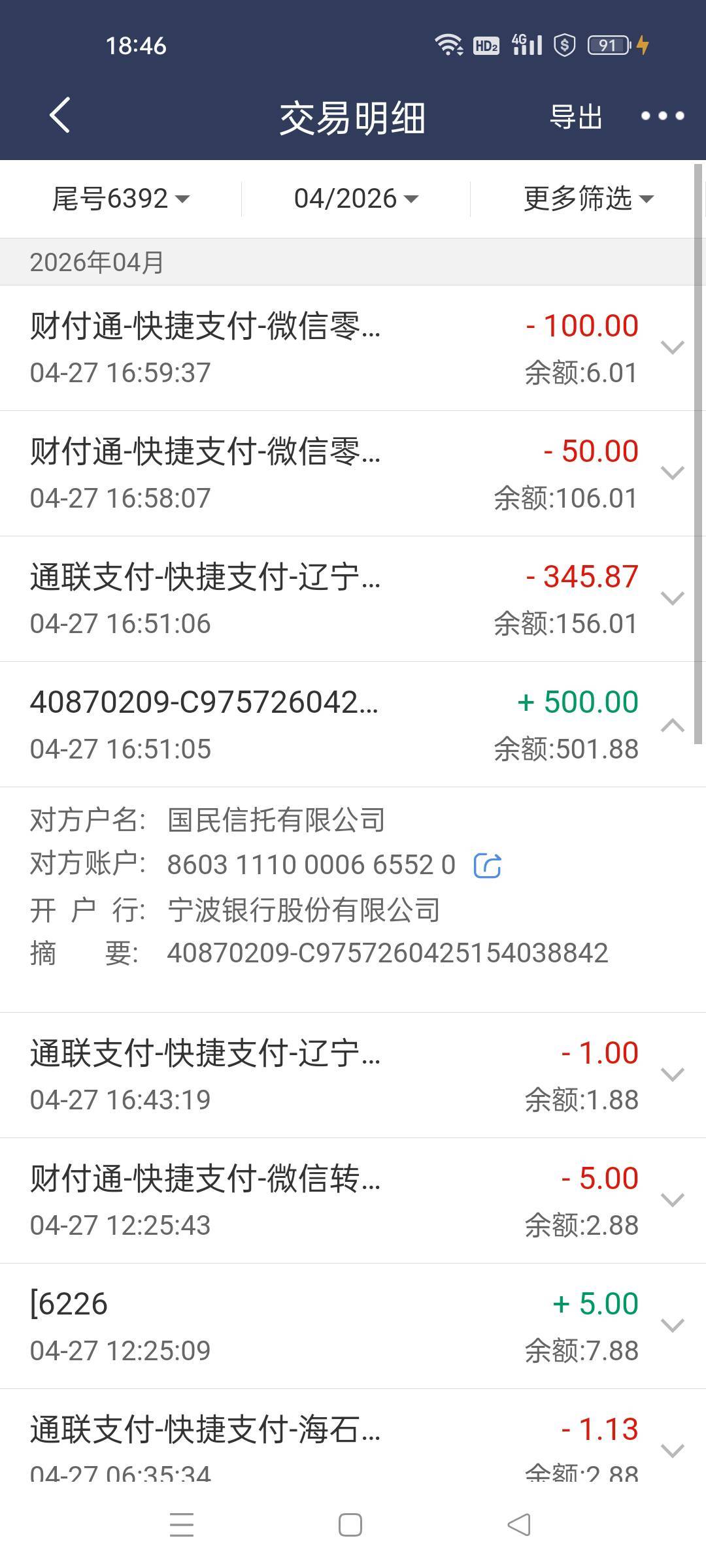Open the 尾号6392 account dropdown
Image resolution: width=706 pixels, height=1568 pixels.
tap(121, 199)
